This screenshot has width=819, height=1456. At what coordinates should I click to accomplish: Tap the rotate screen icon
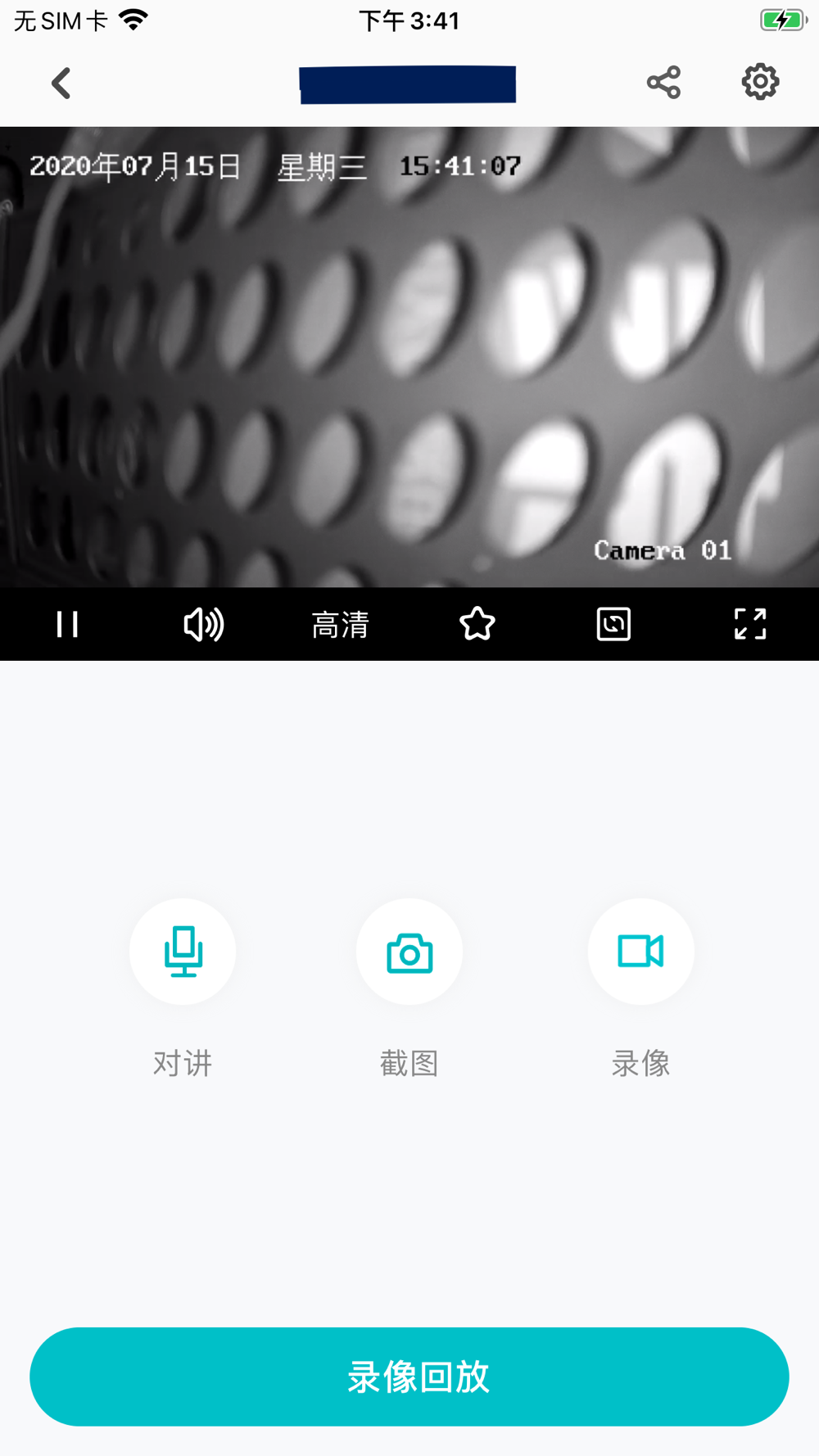click(x=613, y=624)
